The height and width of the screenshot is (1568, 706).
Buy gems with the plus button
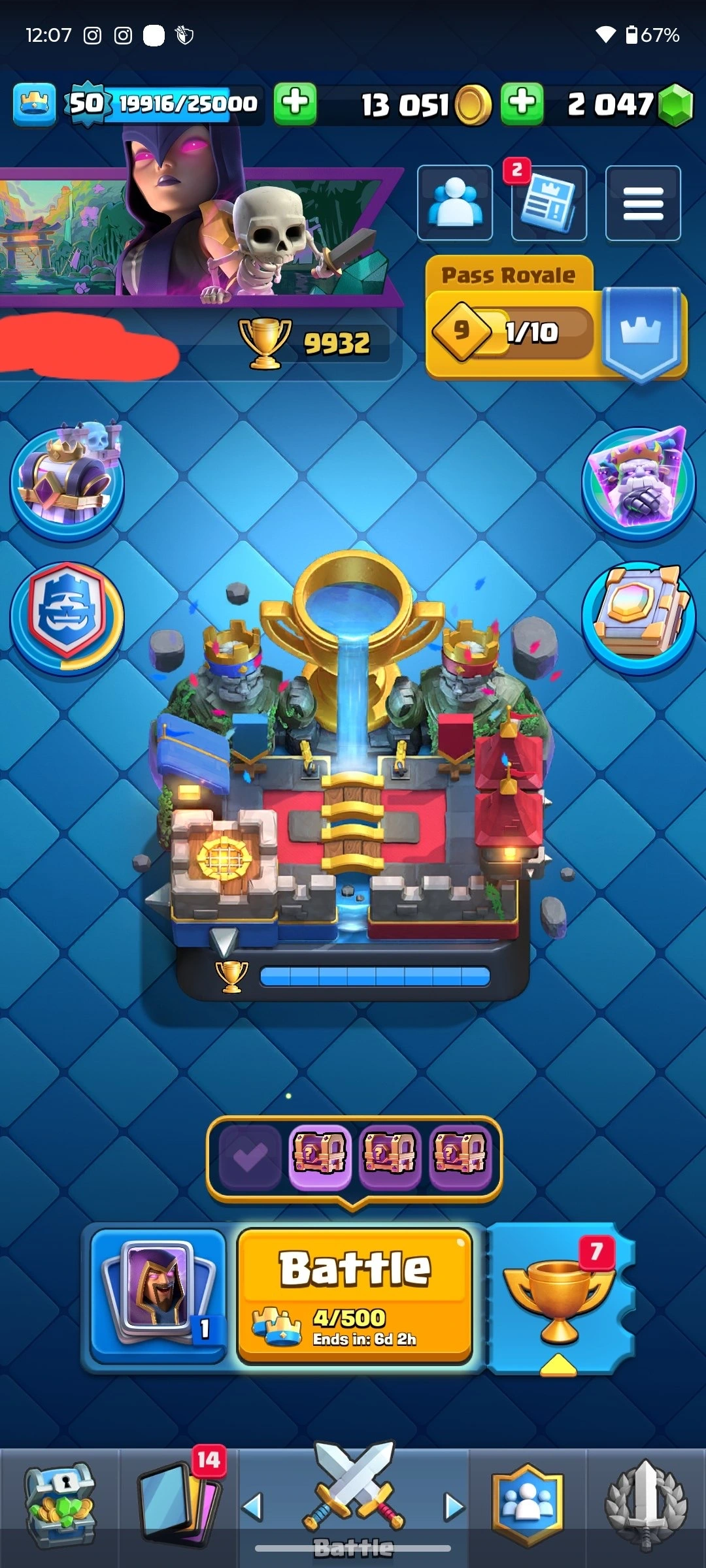[x=522, y=104]
